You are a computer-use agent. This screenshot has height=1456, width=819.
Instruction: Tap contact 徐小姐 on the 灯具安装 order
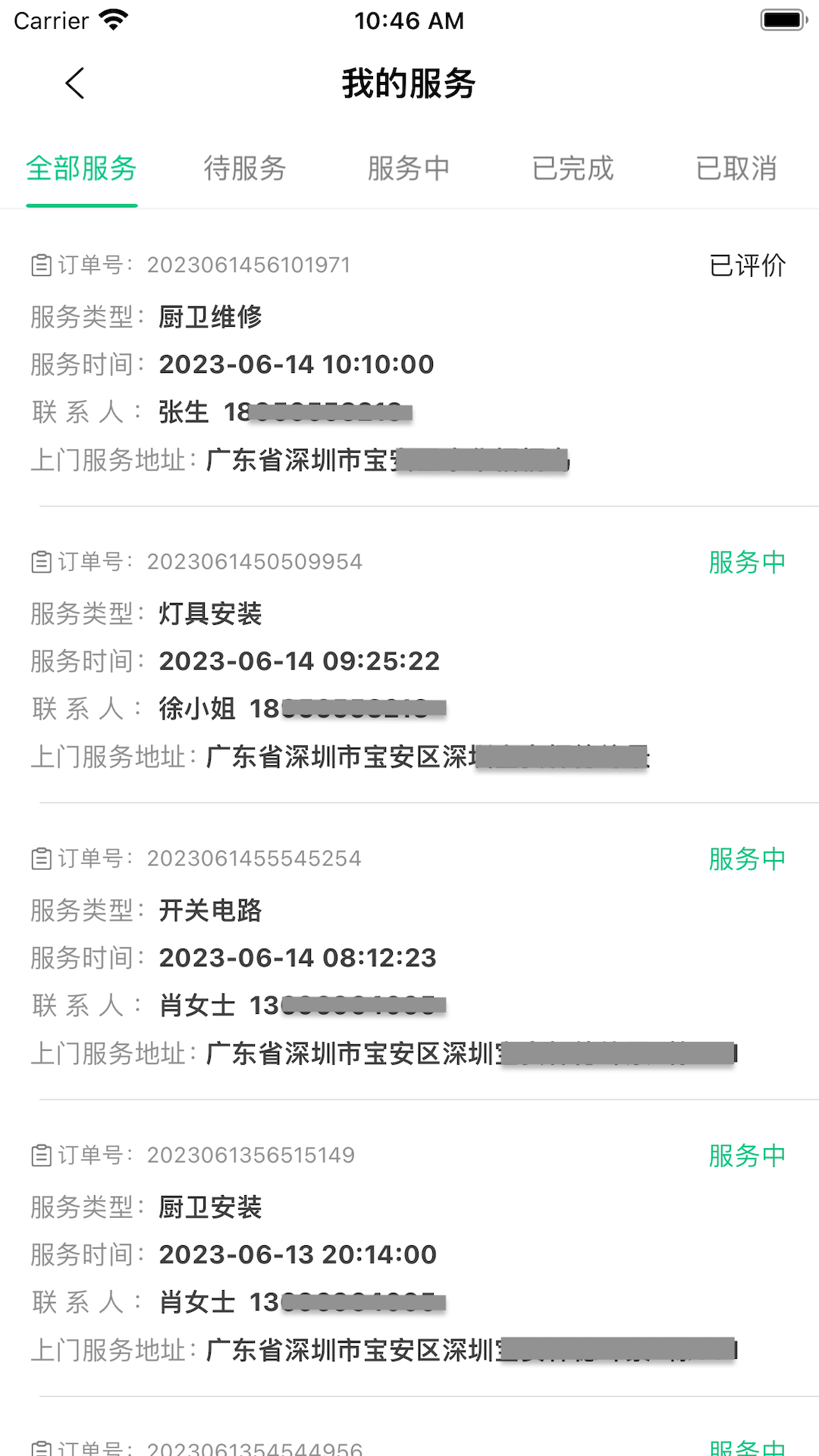[197, 707]
